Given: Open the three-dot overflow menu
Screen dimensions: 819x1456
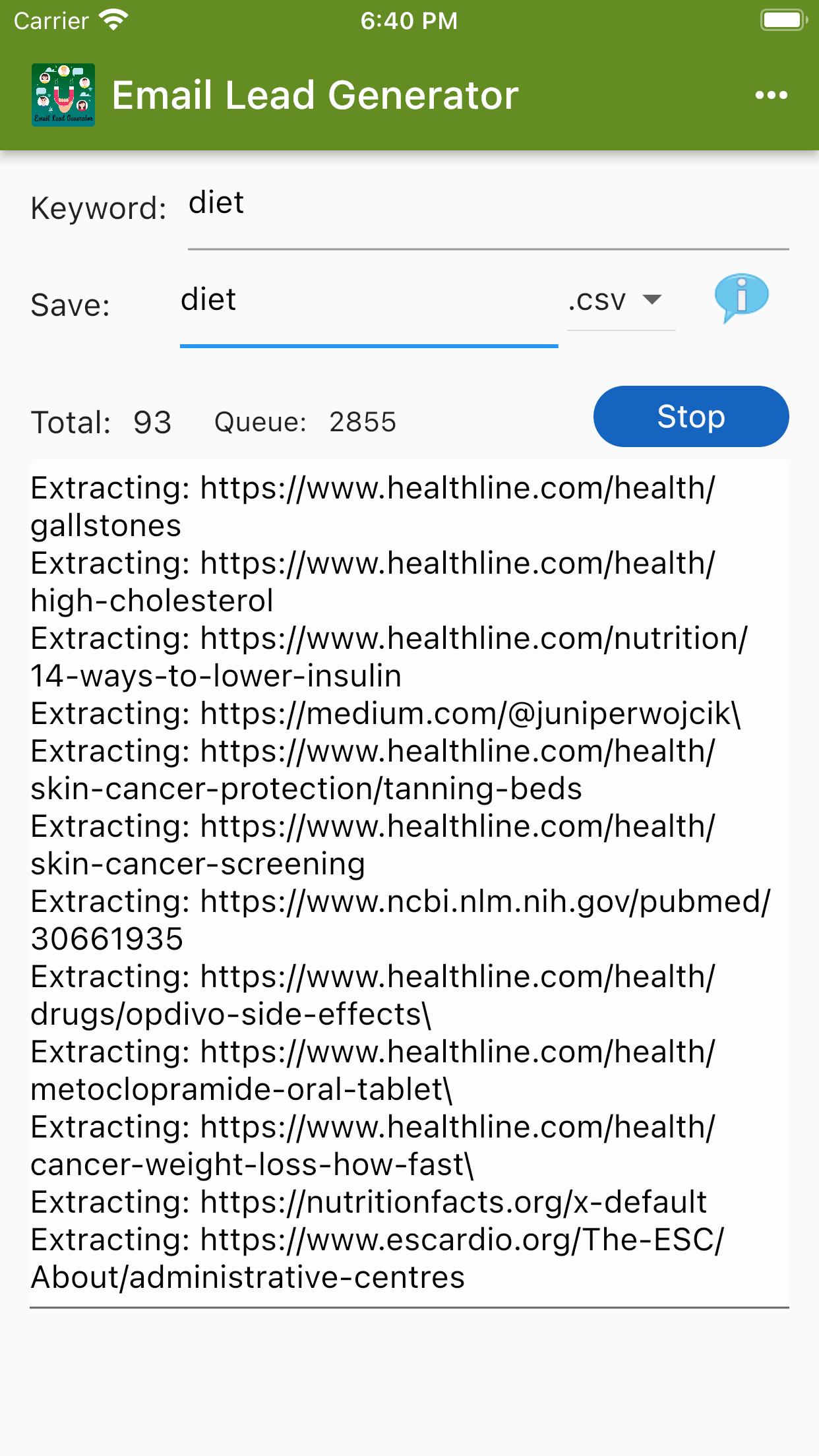Looking at the screenshot, I should click(x=771, y=96).
